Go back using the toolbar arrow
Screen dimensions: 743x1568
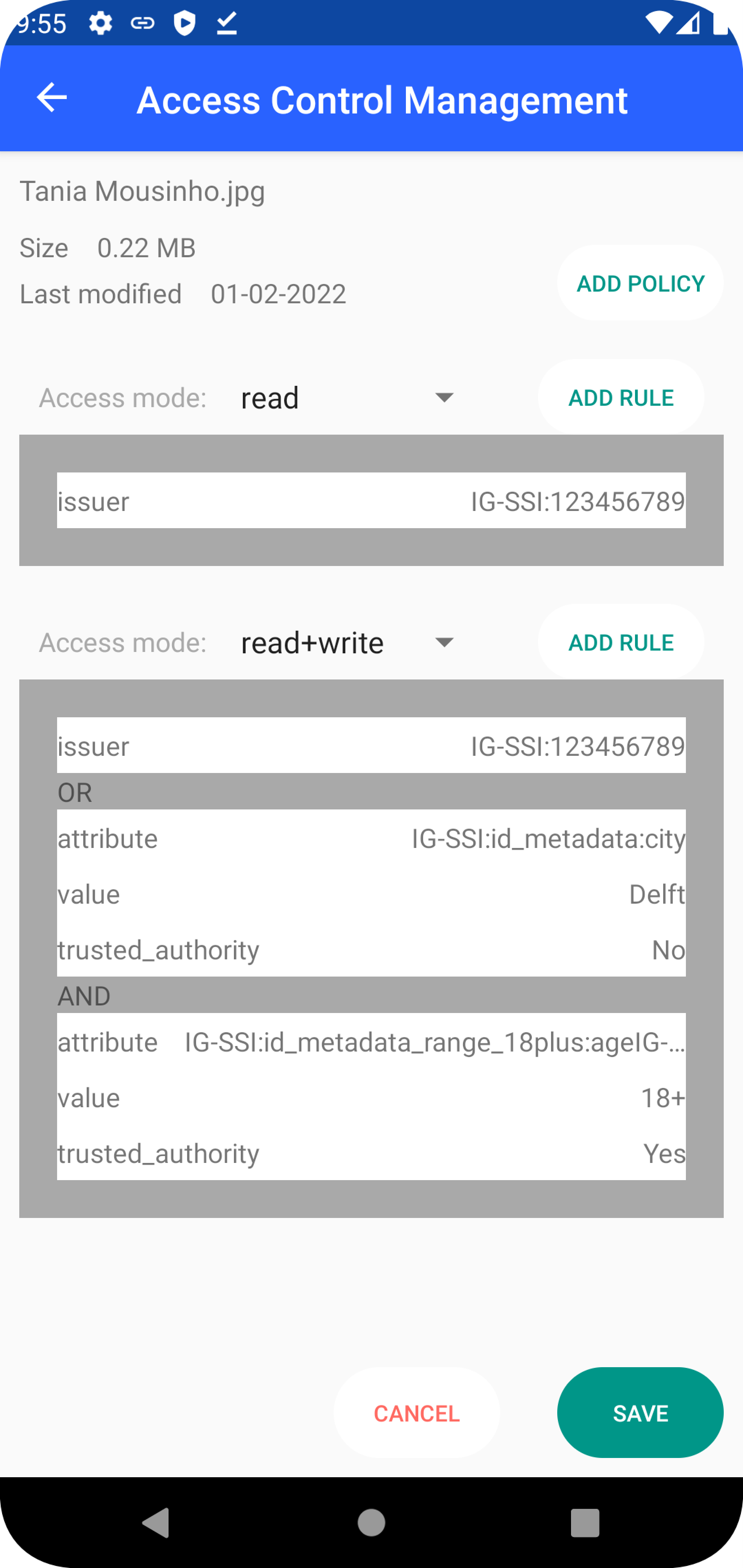coord(52,98)
